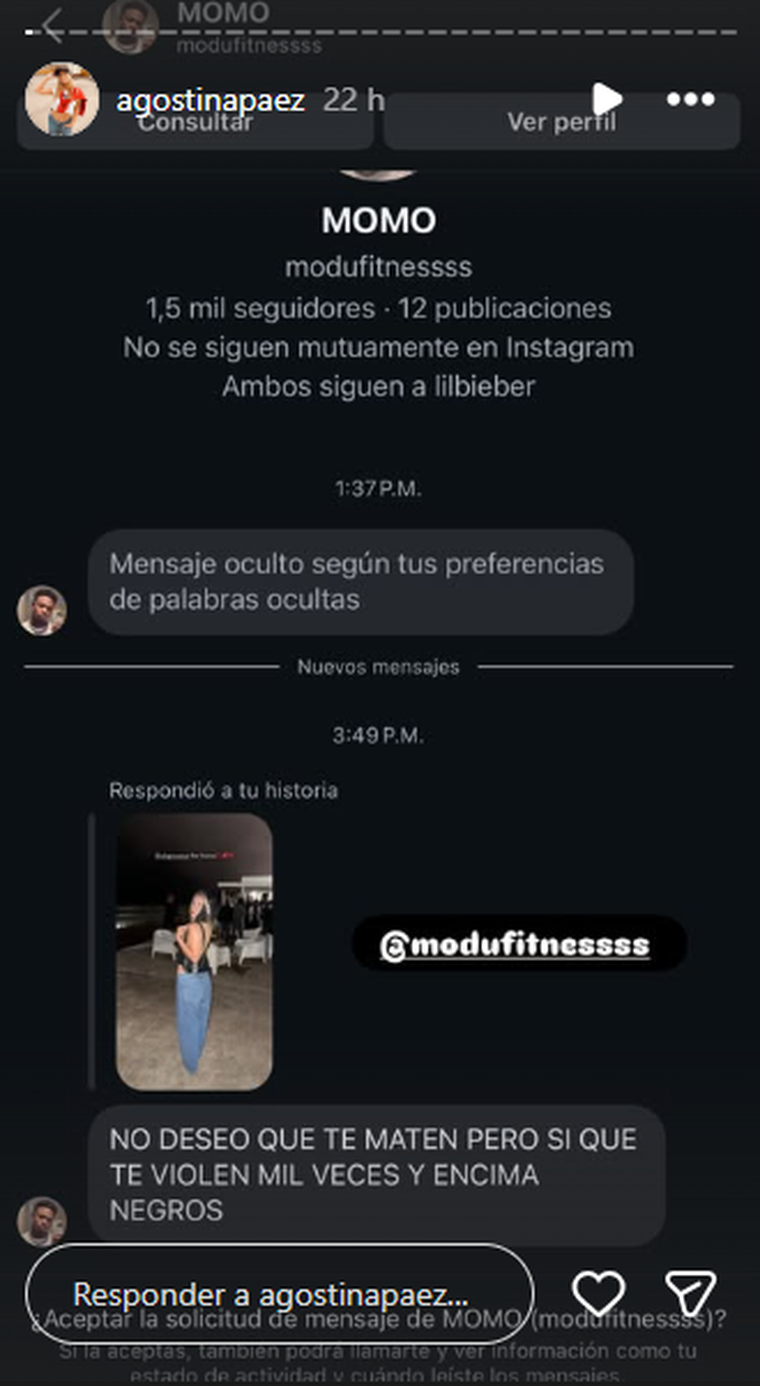760x1386 pixels.
Task: Tap the play icon to resume the story
Action: pyautogui.click(x=608, y=98)
